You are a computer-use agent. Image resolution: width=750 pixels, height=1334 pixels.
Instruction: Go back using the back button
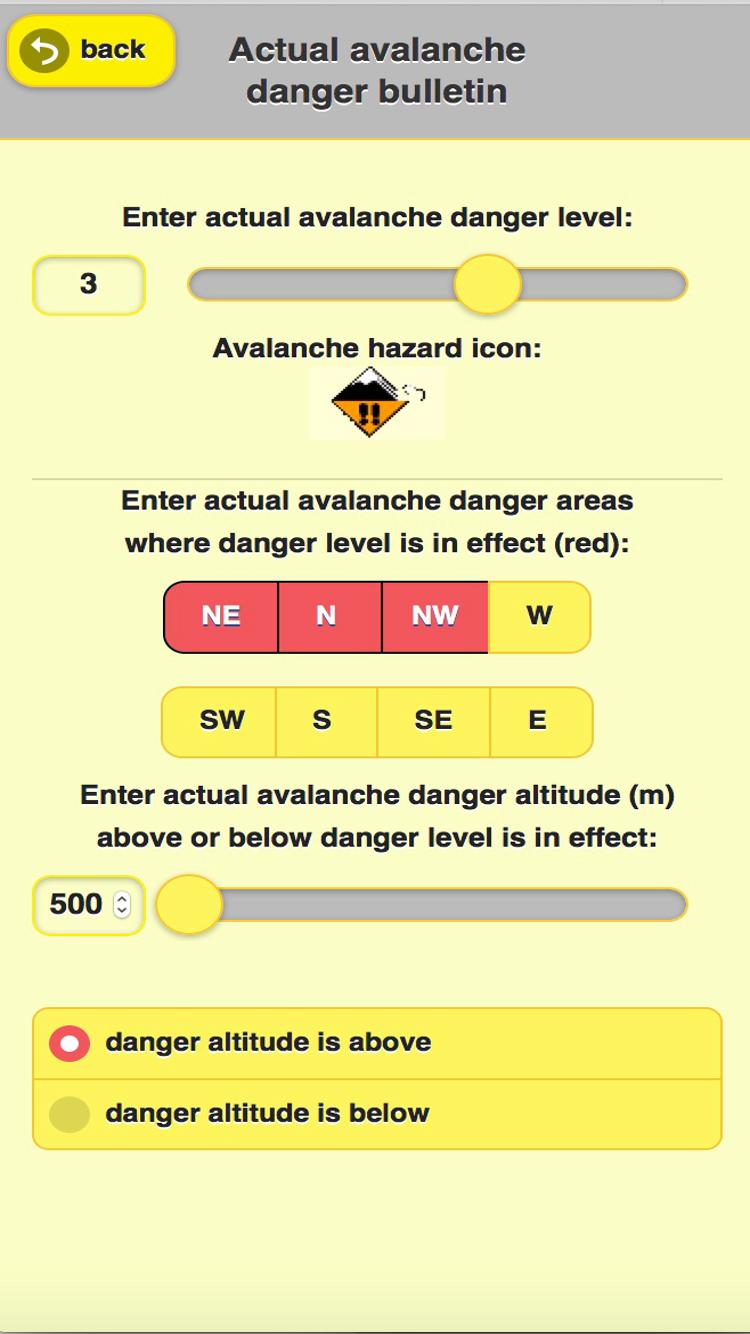(x=92, y=49)
